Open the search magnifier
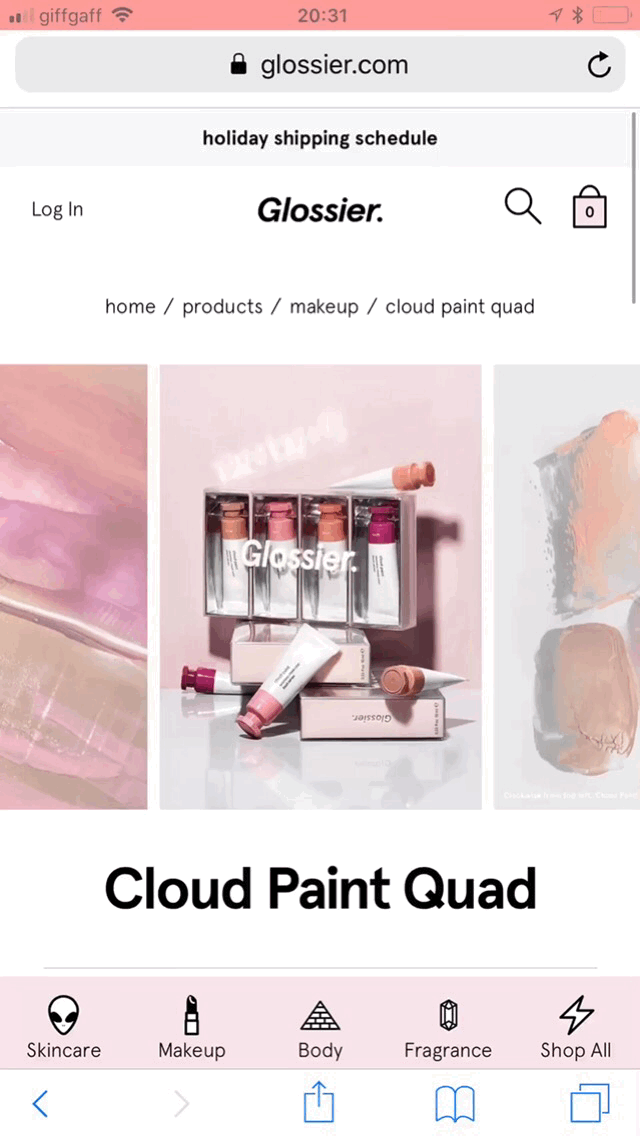The height and width of the screenshot is (1137, 640). point(522,207)
